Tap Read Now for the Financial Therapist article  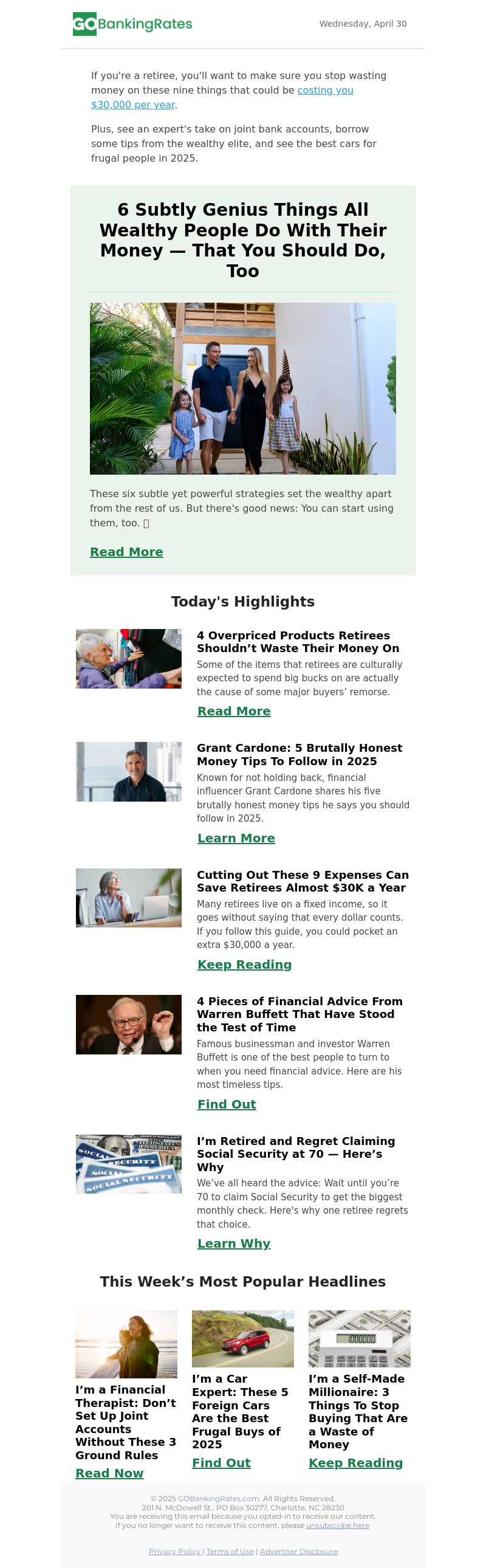pyautogui.click(x=109, y=1473)
